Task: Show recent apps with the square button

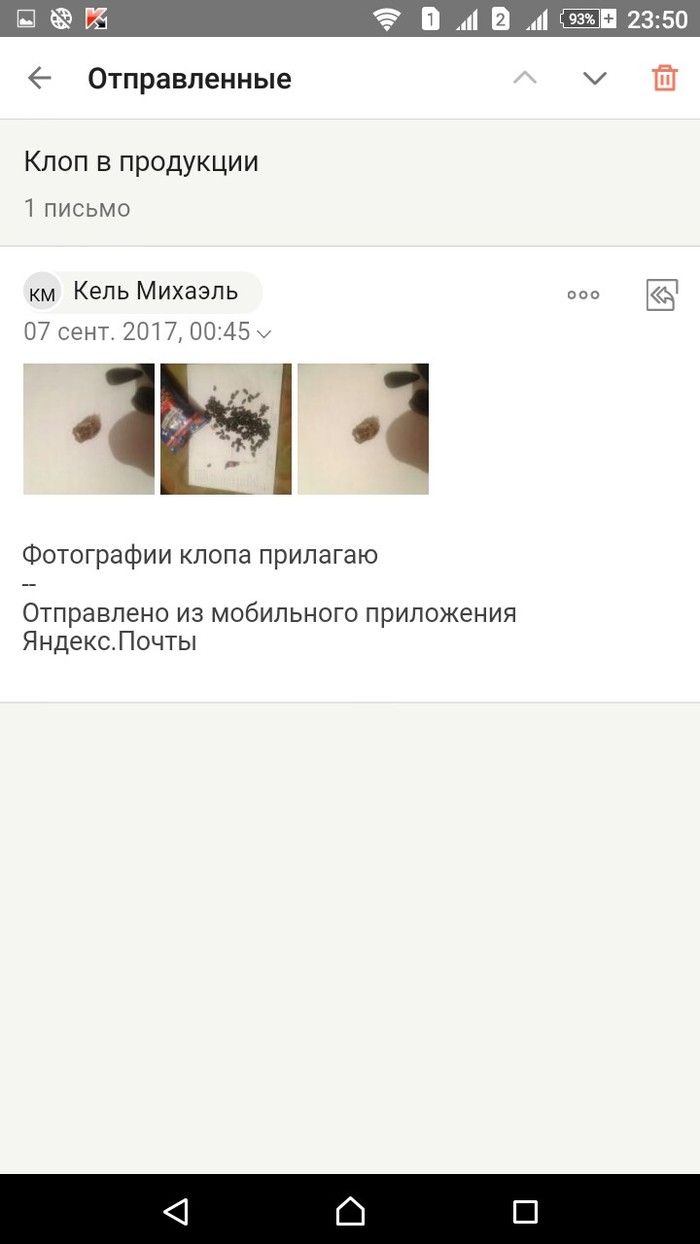Action: [x=525, y=1211]
